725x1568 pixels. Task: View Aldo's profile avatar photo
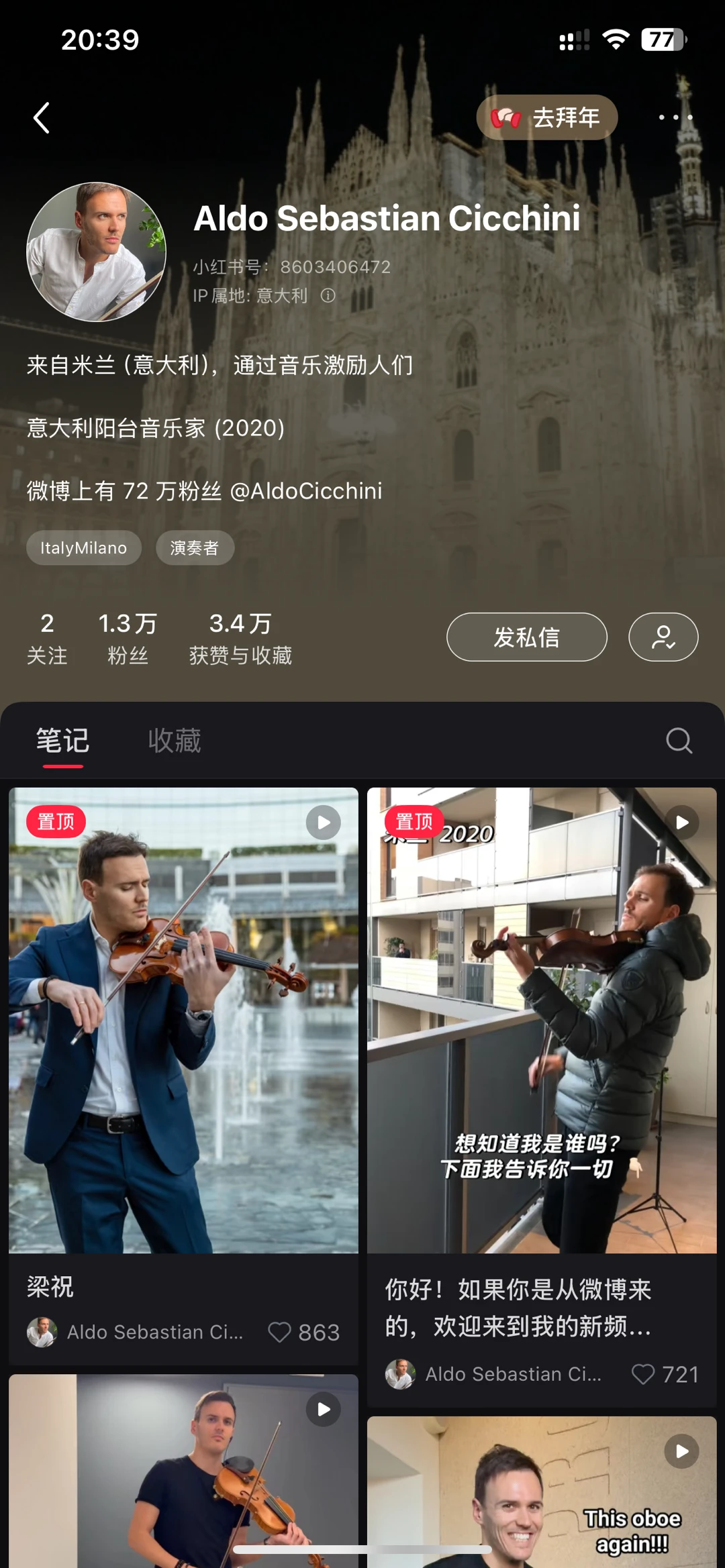point(96,252)
